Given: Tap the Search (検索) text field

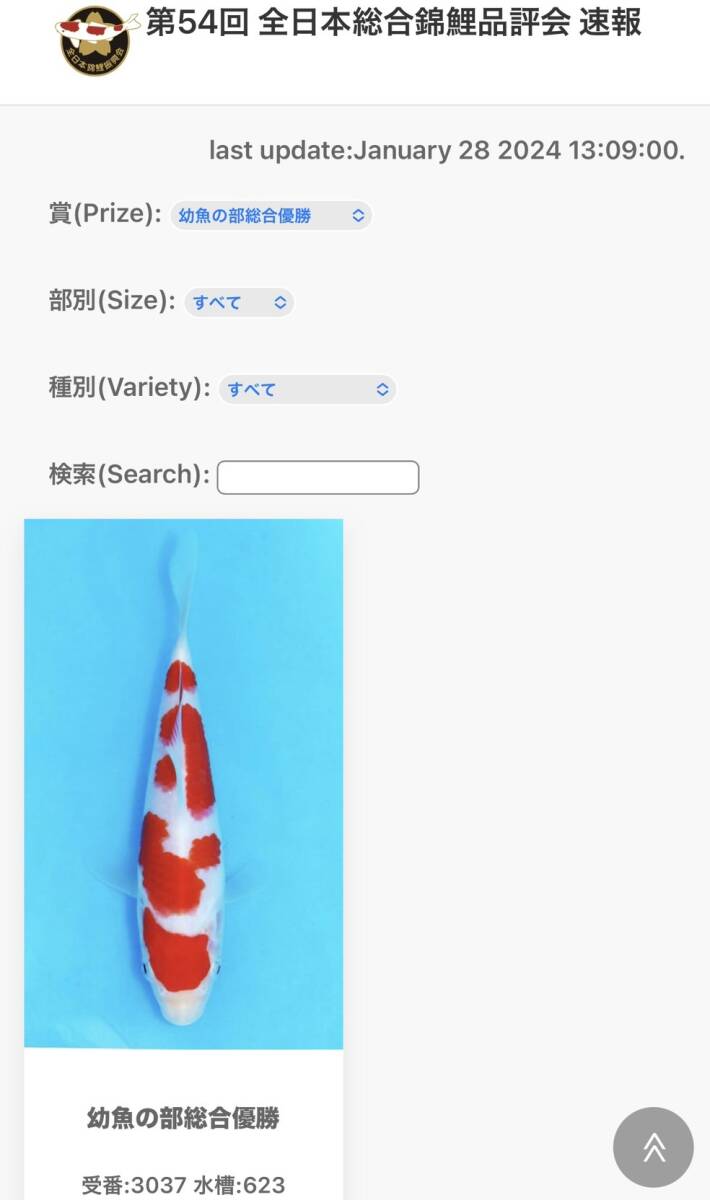Looking at the screenshot, I should point(318,477).
